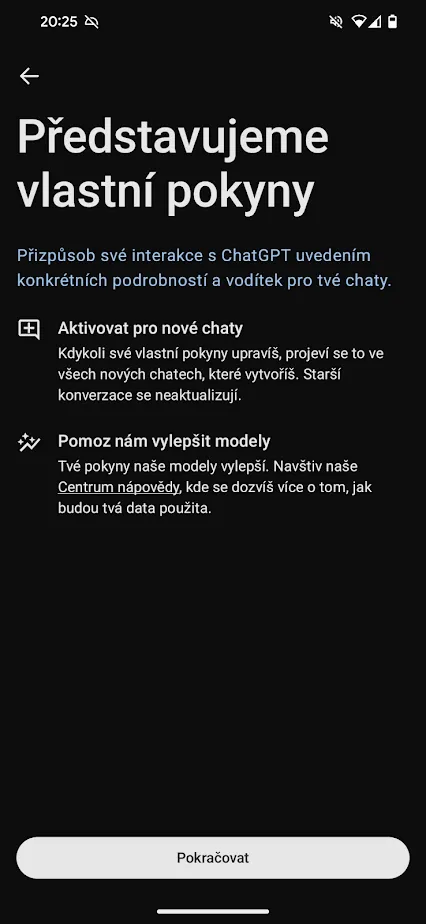Go back using the top arrow
This screenshot has width=426, height=924.
click(x=29, y=76)
